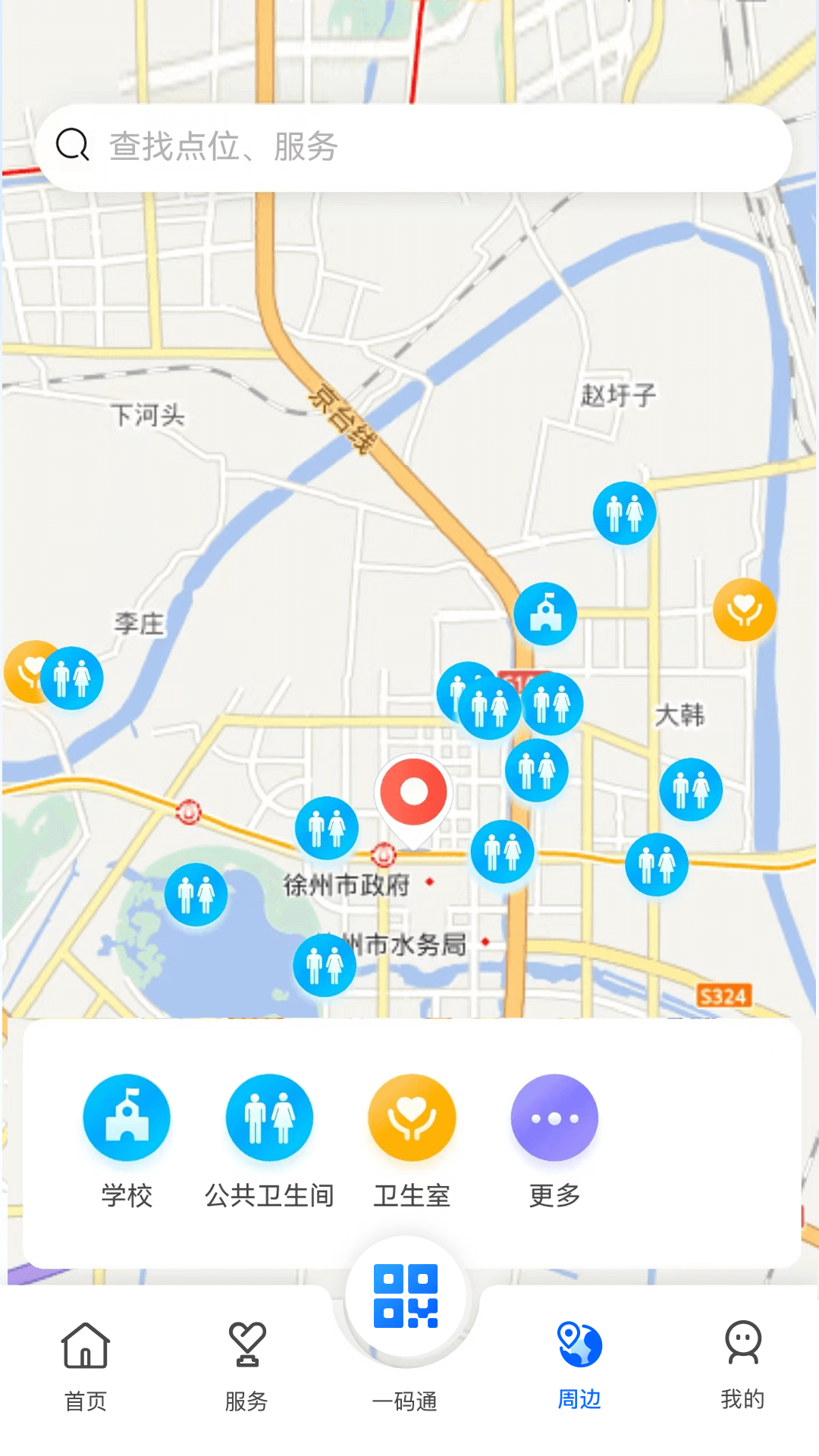Select the 公共卫生间 public restroom filter icon

click(269, 1118)
